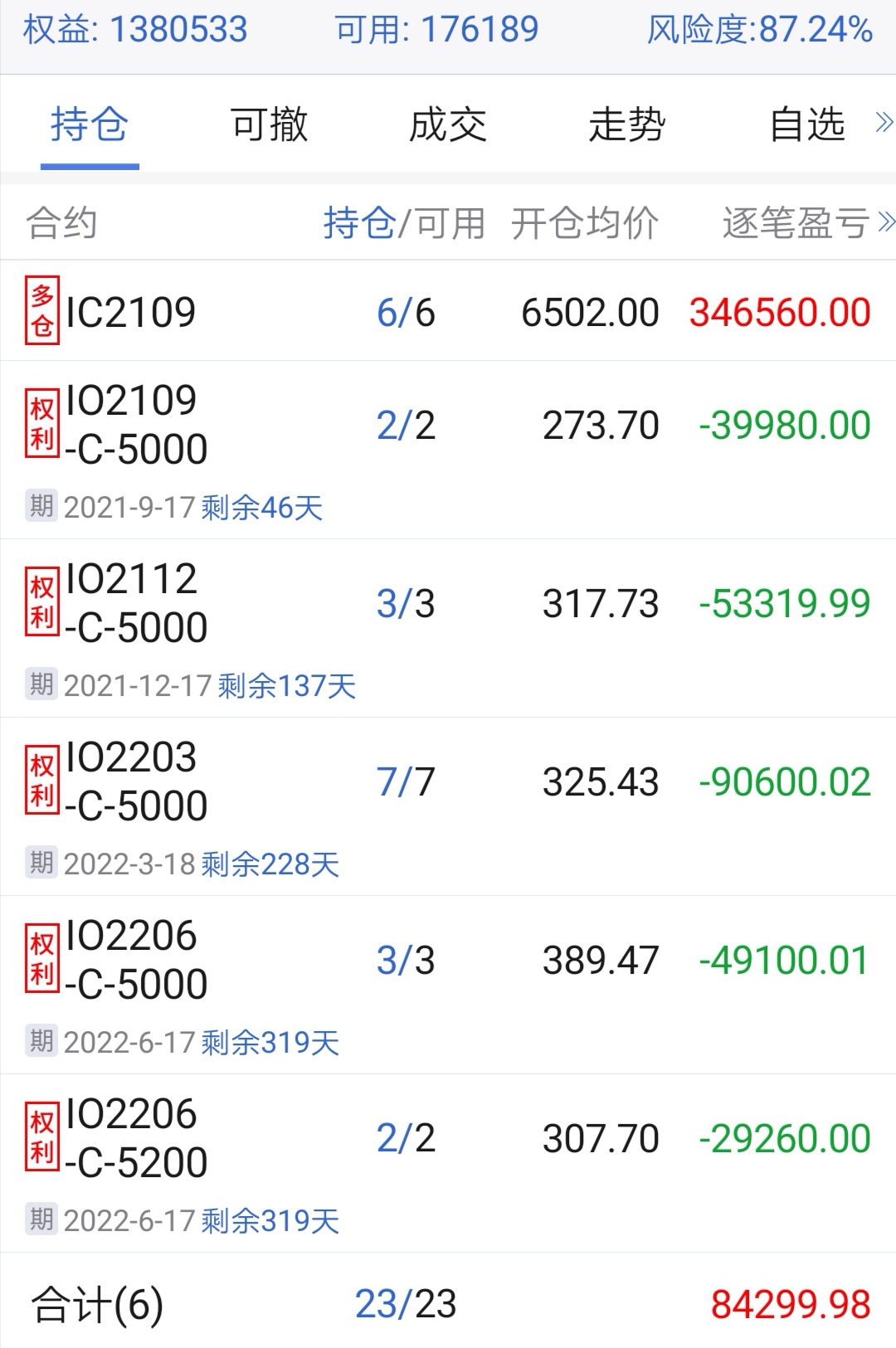Open the 可撤 tab
Image resolution: width=896 pixels, height=1348 pixels.
coord(269,125)
